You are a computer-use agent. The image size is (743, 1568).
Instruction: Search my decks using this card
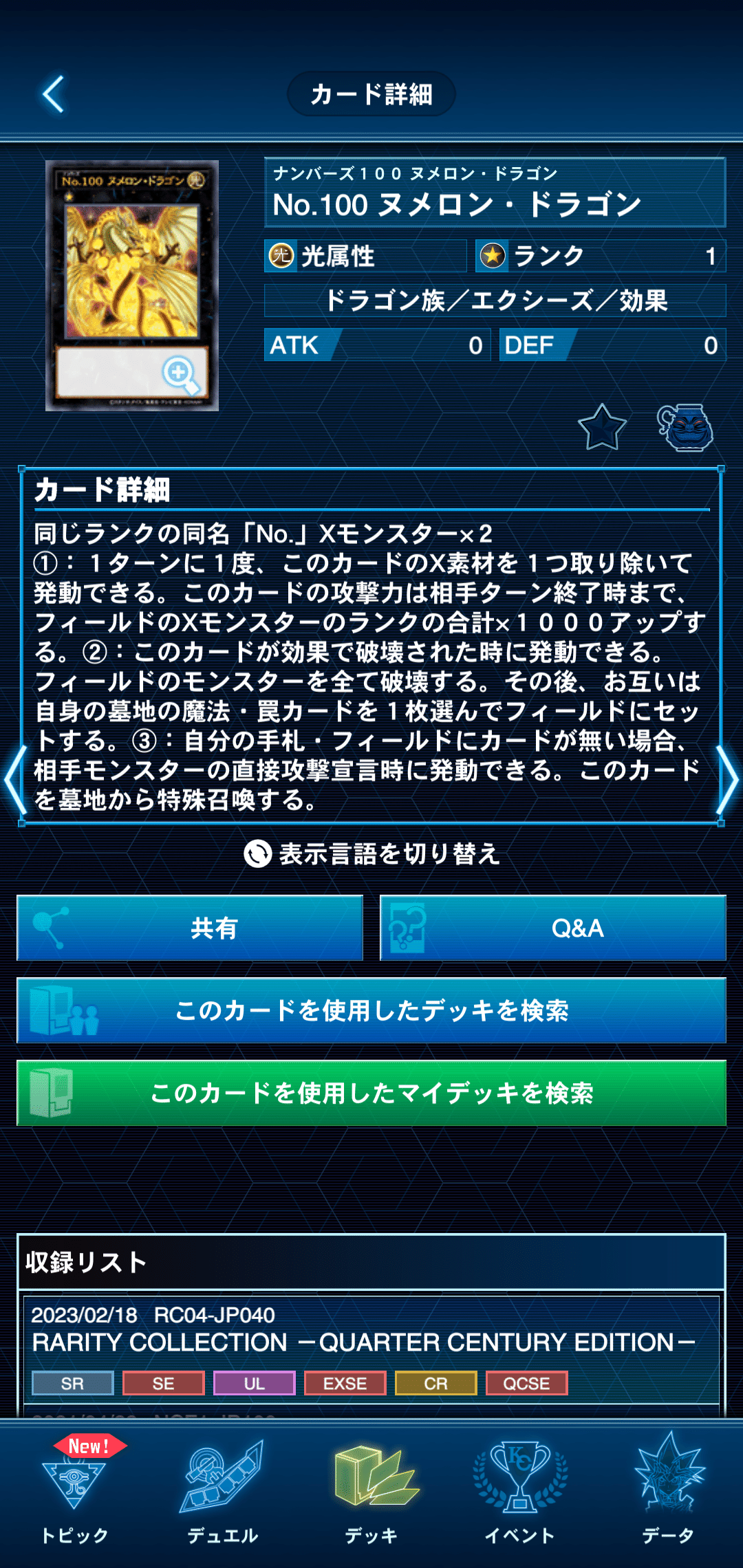371,1093
